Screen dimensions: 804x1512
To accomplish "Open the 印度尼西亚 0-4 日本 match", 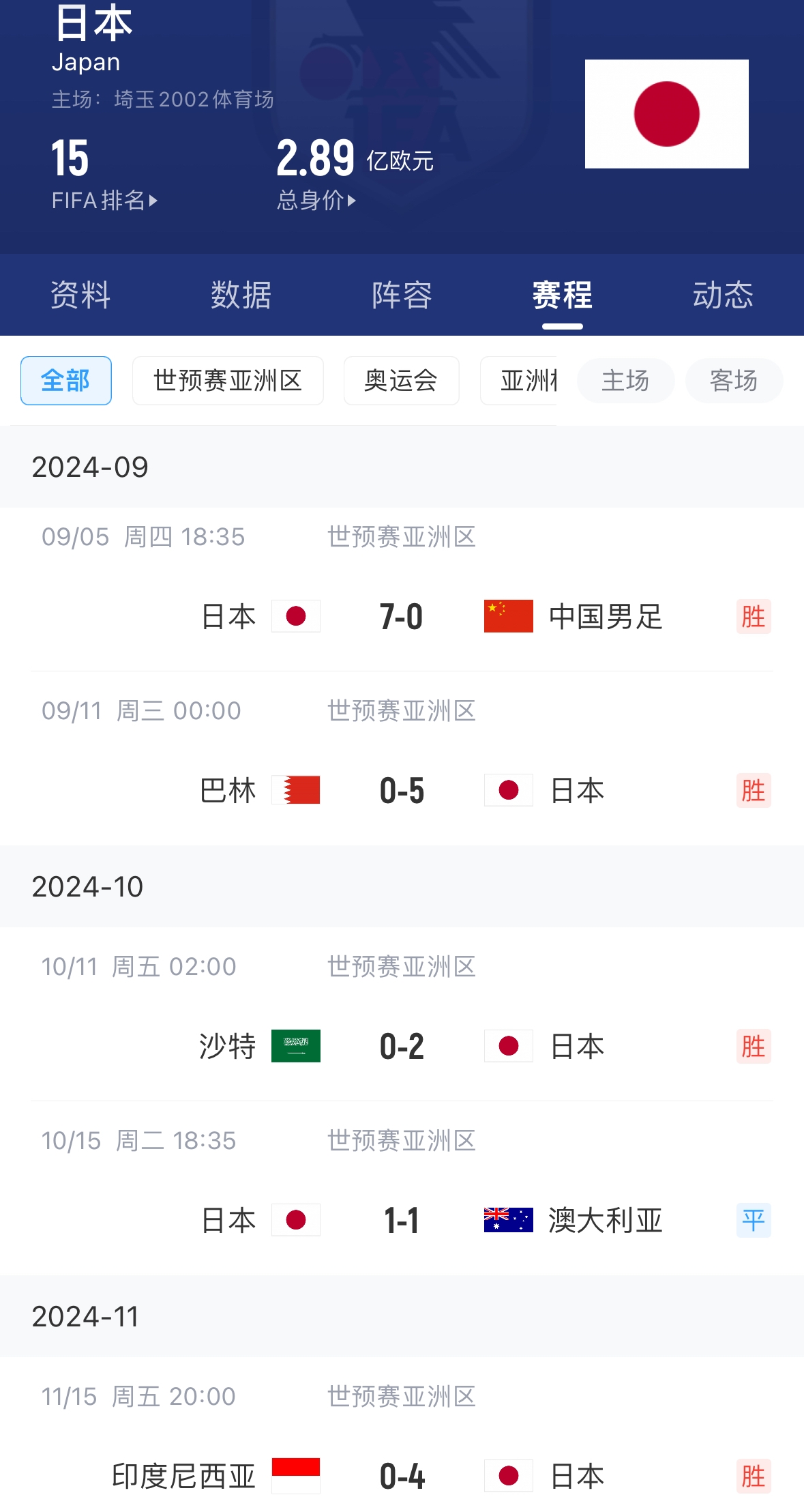I will 402,1476.
